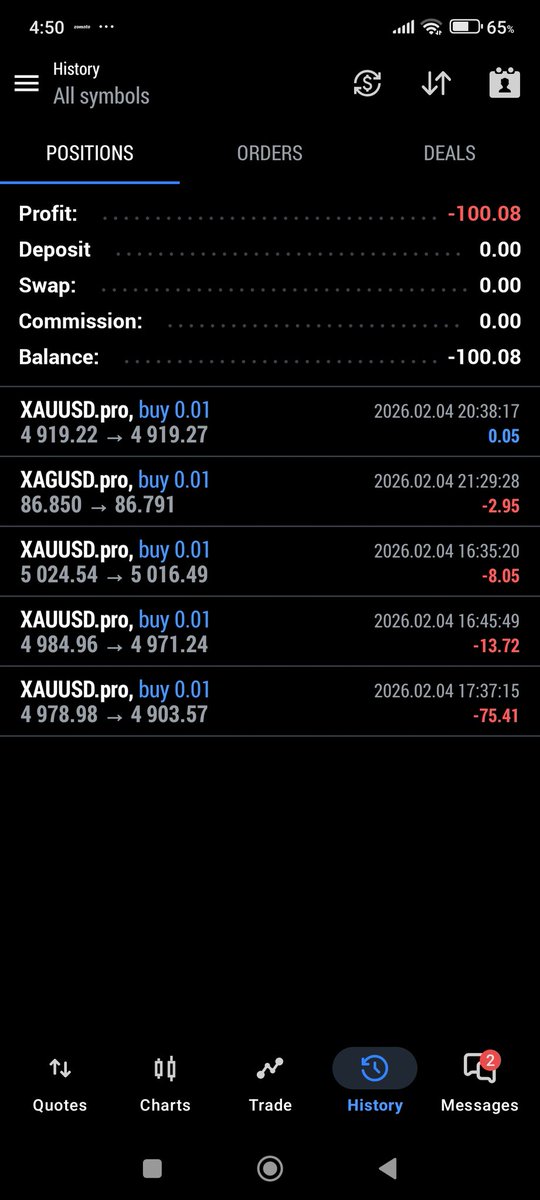This screenshot has height=1200, width=540.
Task: Open the hamburger drawer menu
Action: pos(26,83)
